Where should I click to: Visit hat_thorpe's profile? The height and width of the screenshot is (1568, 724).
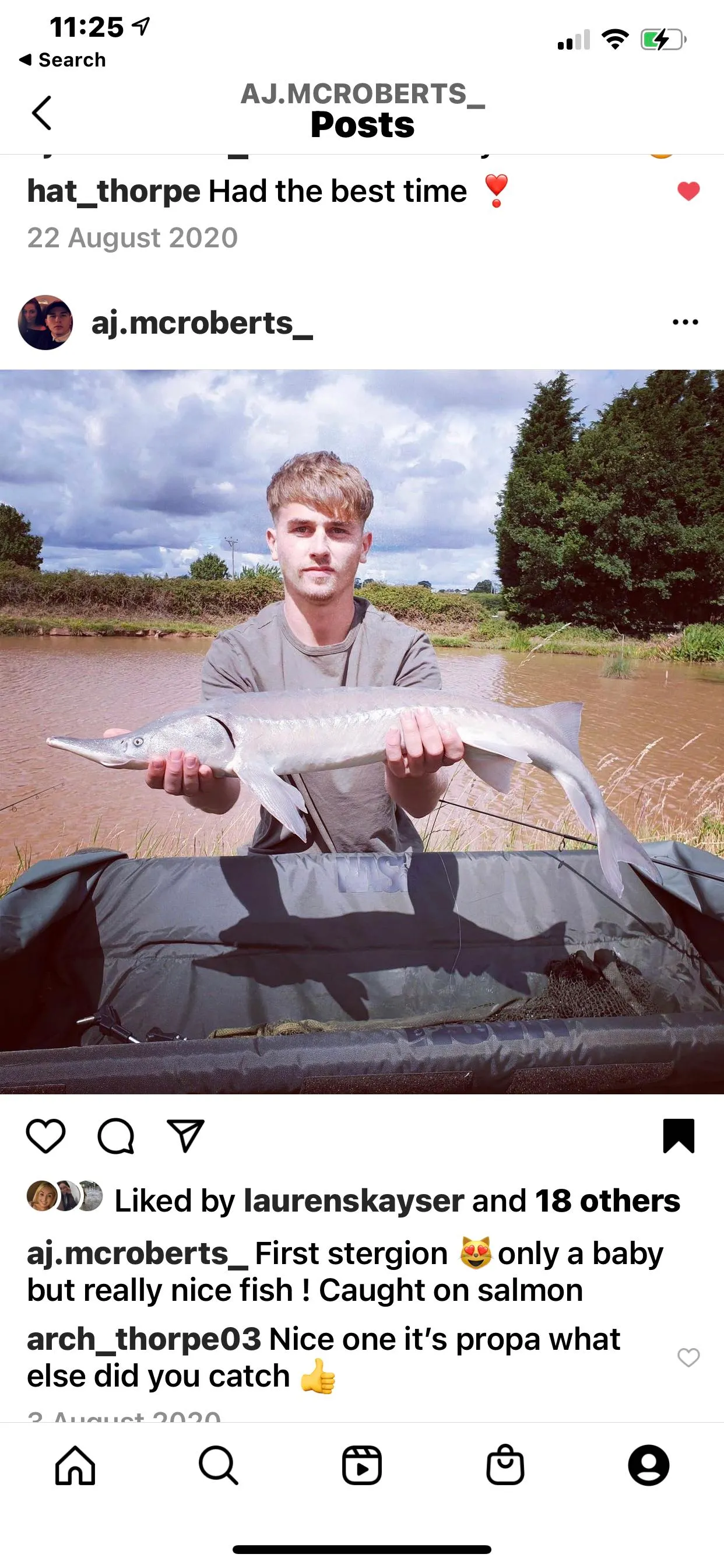[114, 191]
